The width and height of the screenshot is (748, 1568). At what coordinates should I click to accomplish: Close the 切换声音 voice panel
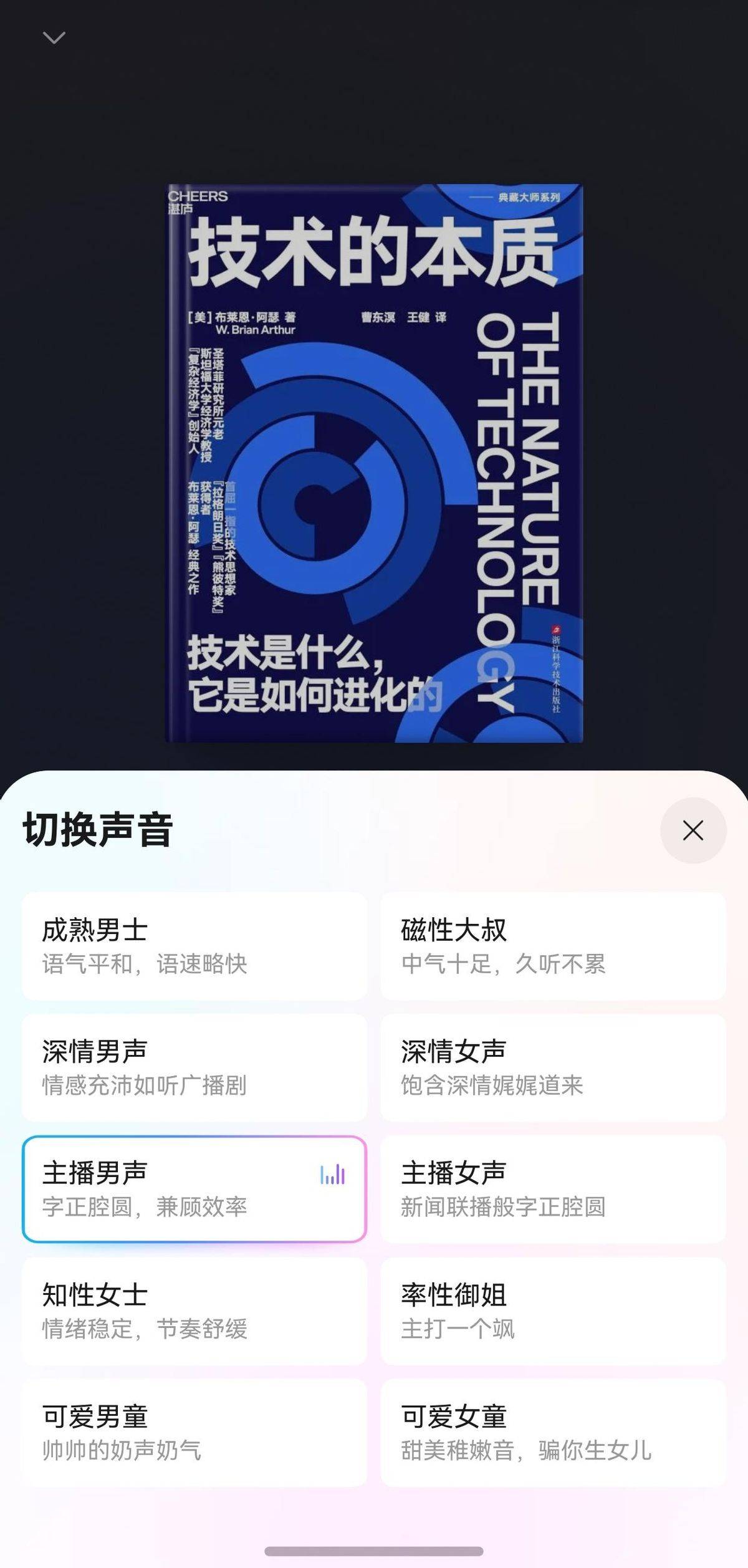tap(693, 830)
